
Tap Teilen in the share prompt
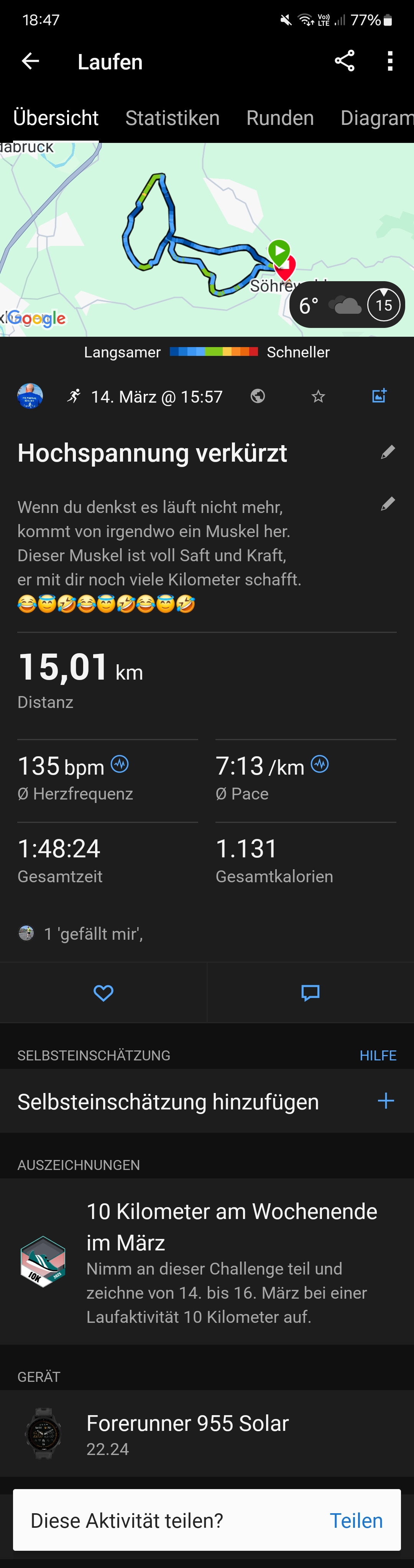(356, 1520)
